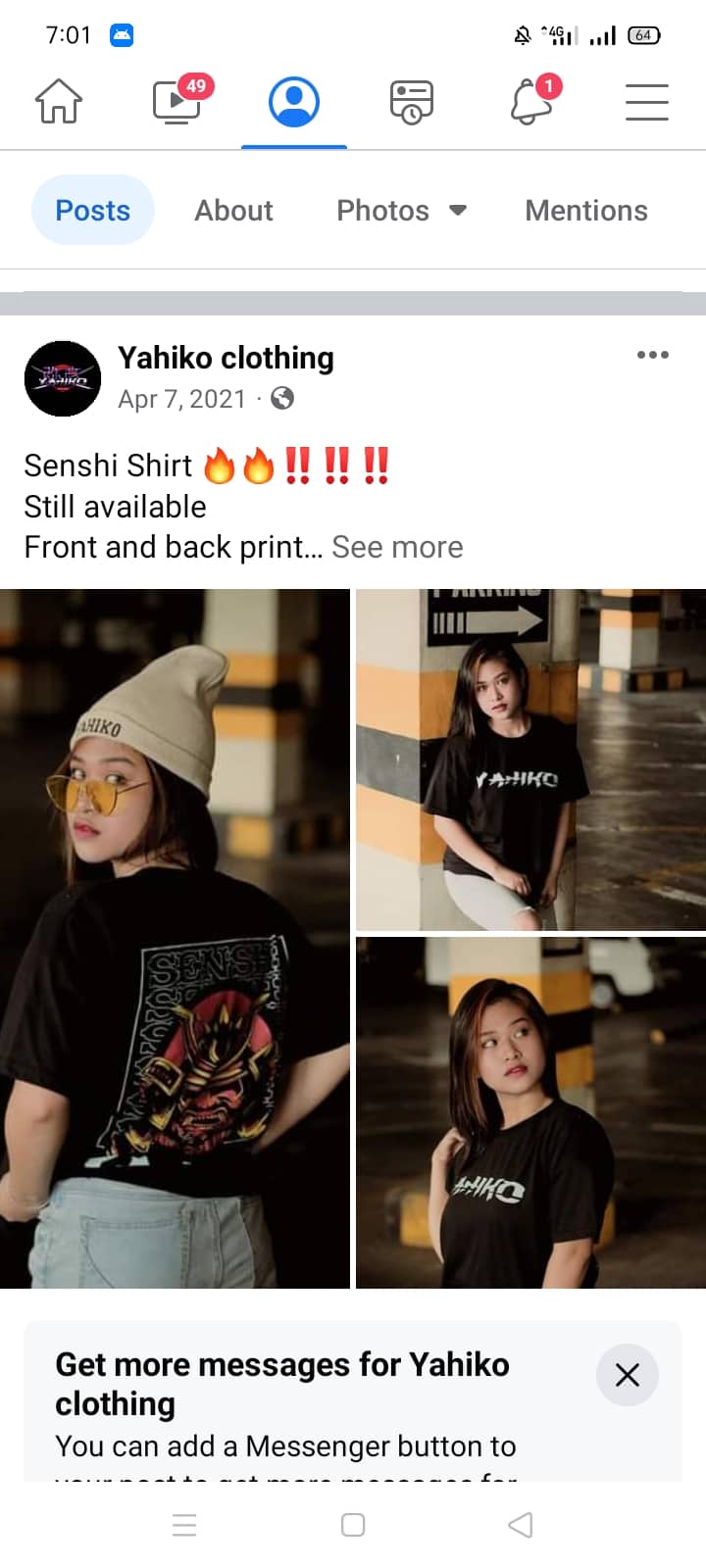706x1568 pixels.
Task: Go to the Facebook home feed
Action: click(x=59, y=102)
